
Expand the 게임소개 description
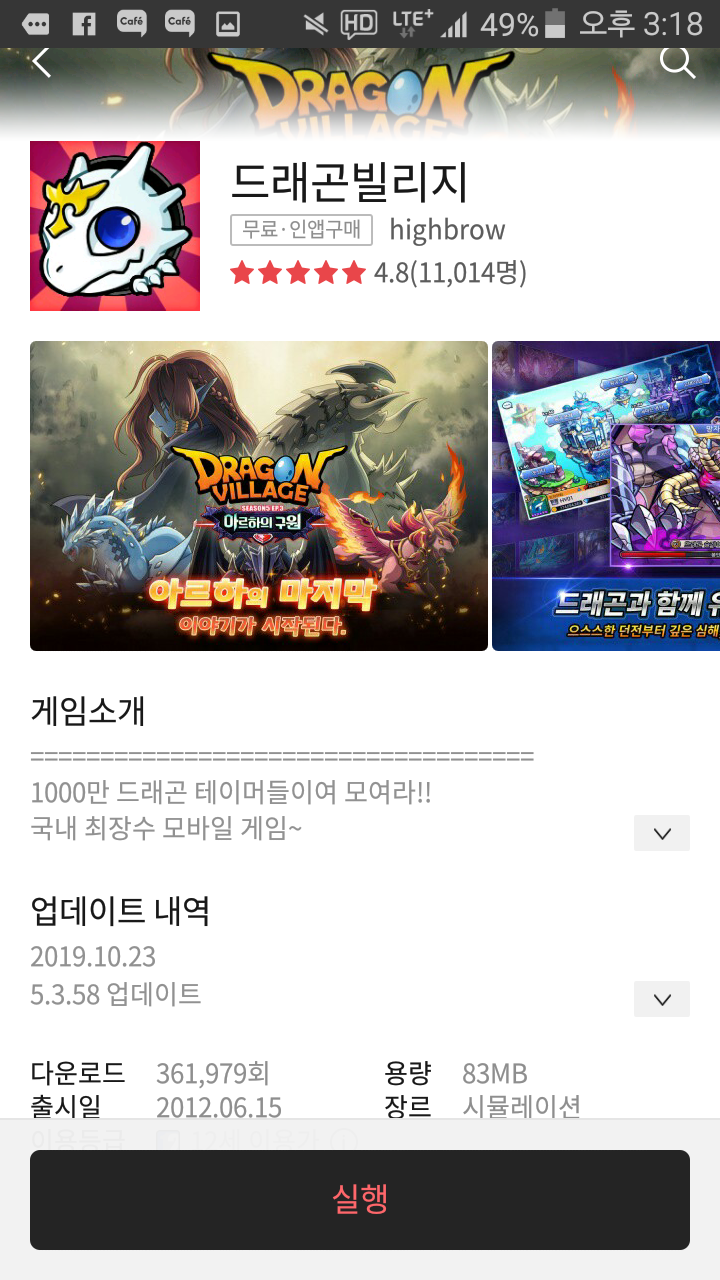point(661,833)
